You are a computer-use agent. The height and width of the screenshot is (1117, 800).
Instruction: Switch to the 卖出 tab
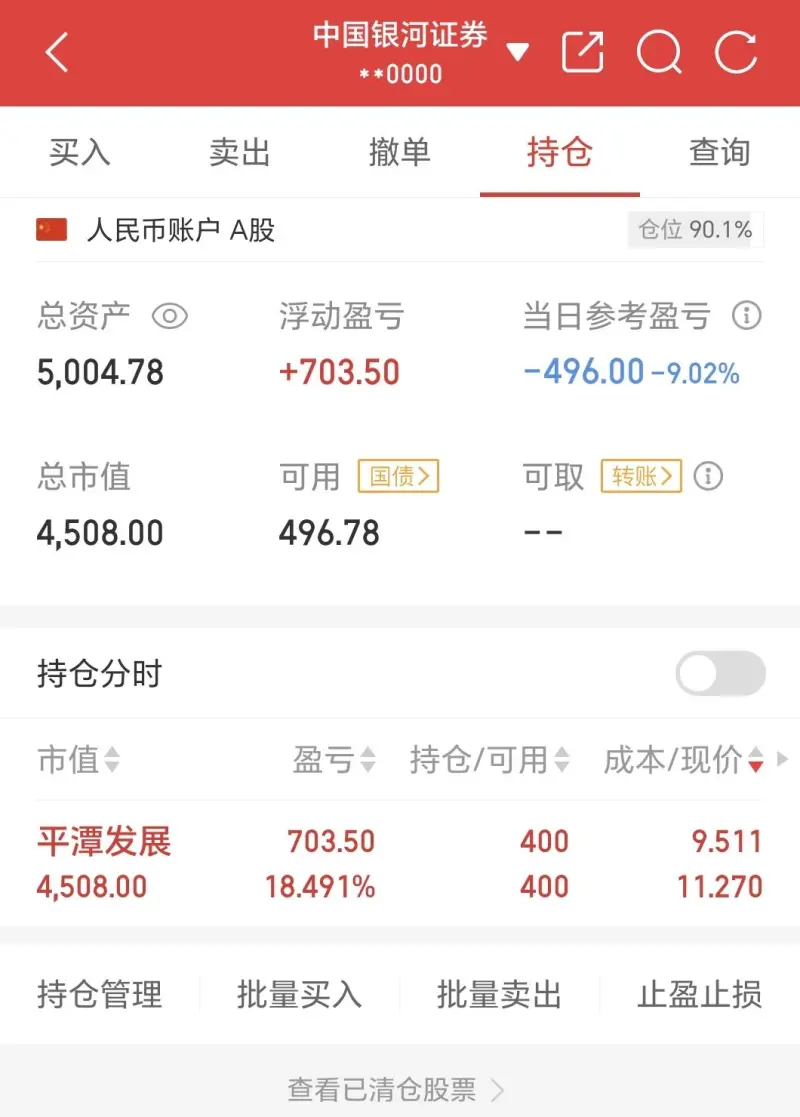pyautogui.click(x=240, y=153)
